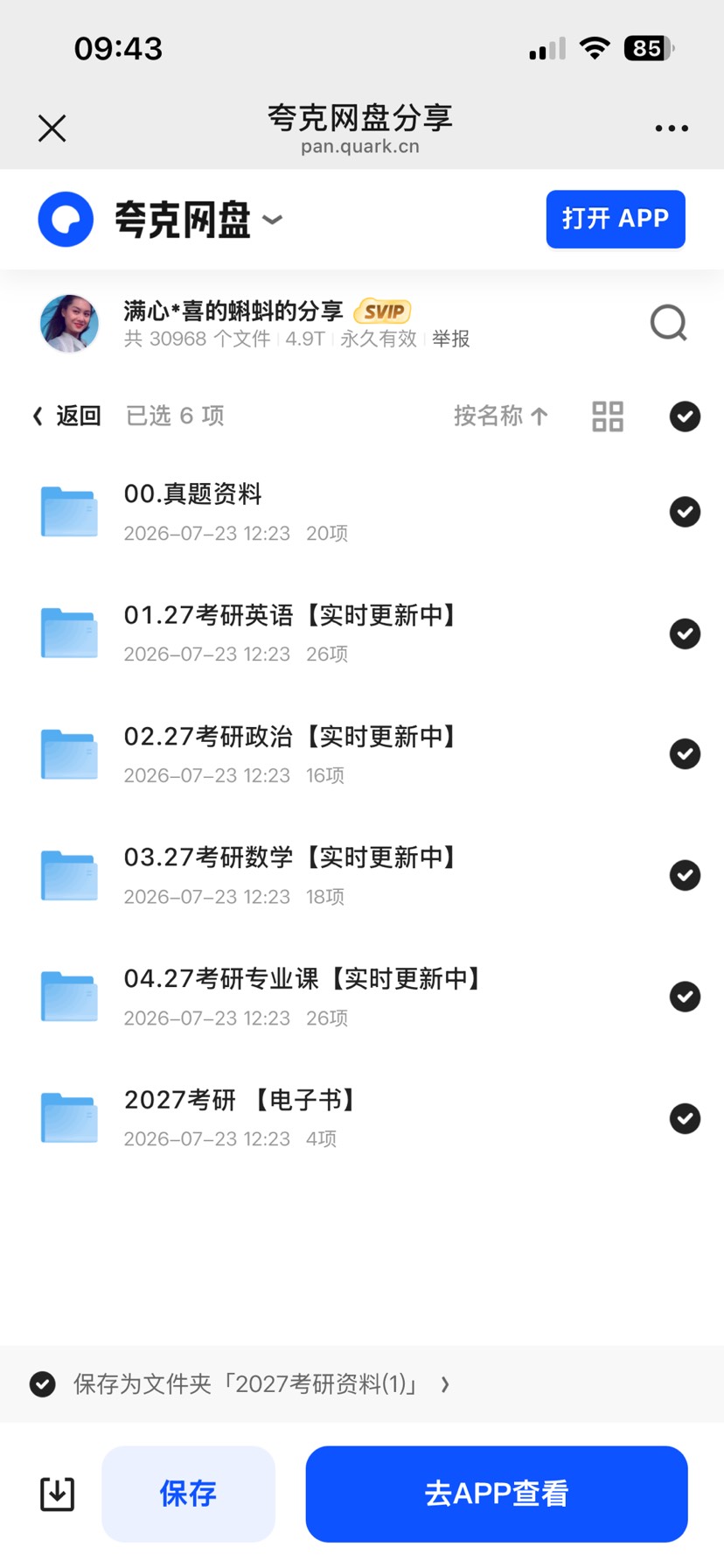Tap 去APP查看 button

497,1494
